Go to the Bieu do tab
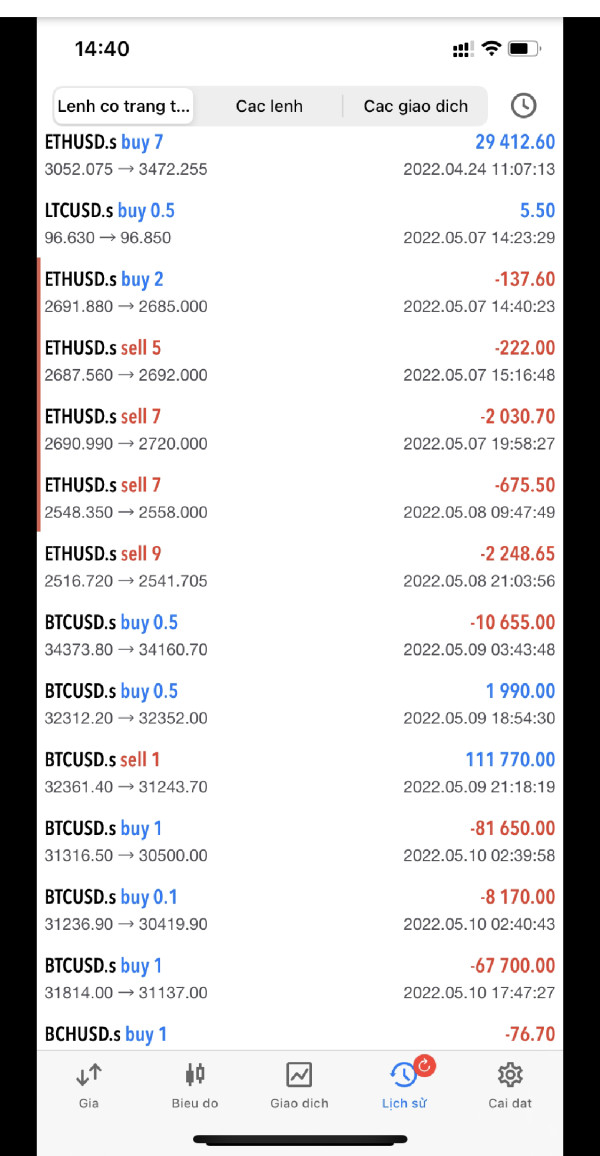 [x=194, y=1085]
